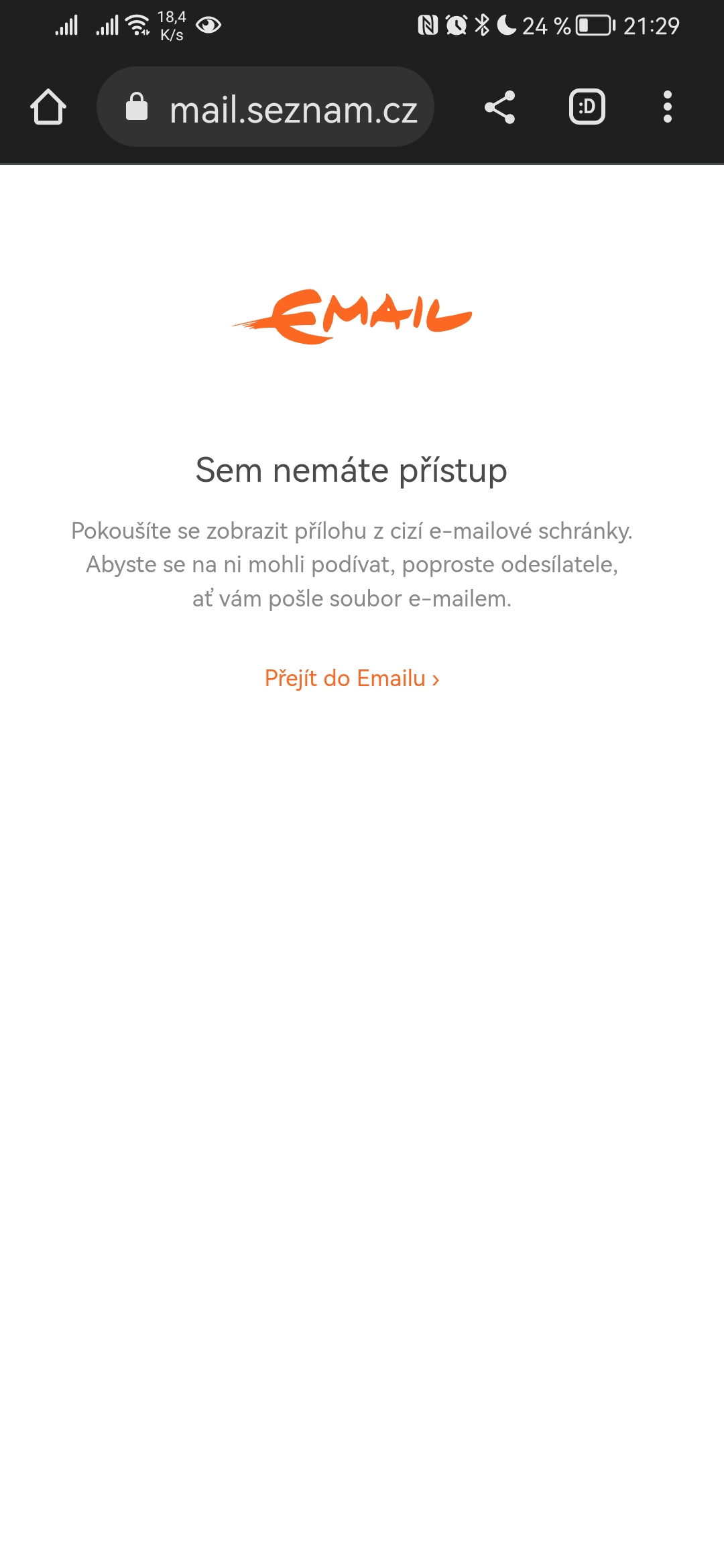The width and height of the screenshot is (724, 1568).
Task: Go to the browser home page
Action: click(48, 107)
